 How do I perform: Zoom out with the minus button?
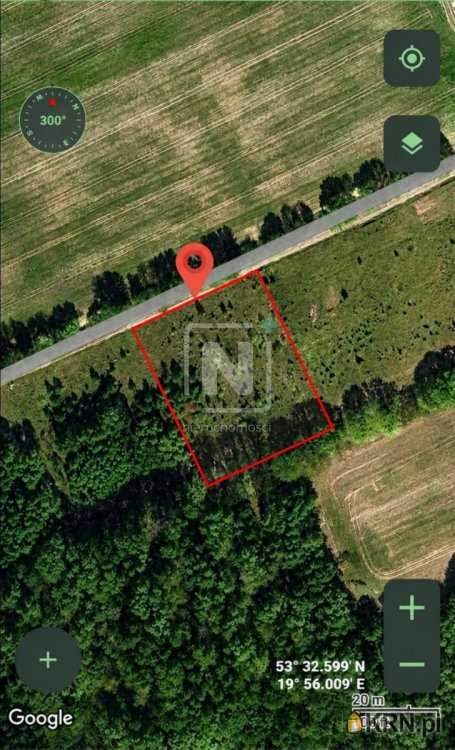pos(411,664)
